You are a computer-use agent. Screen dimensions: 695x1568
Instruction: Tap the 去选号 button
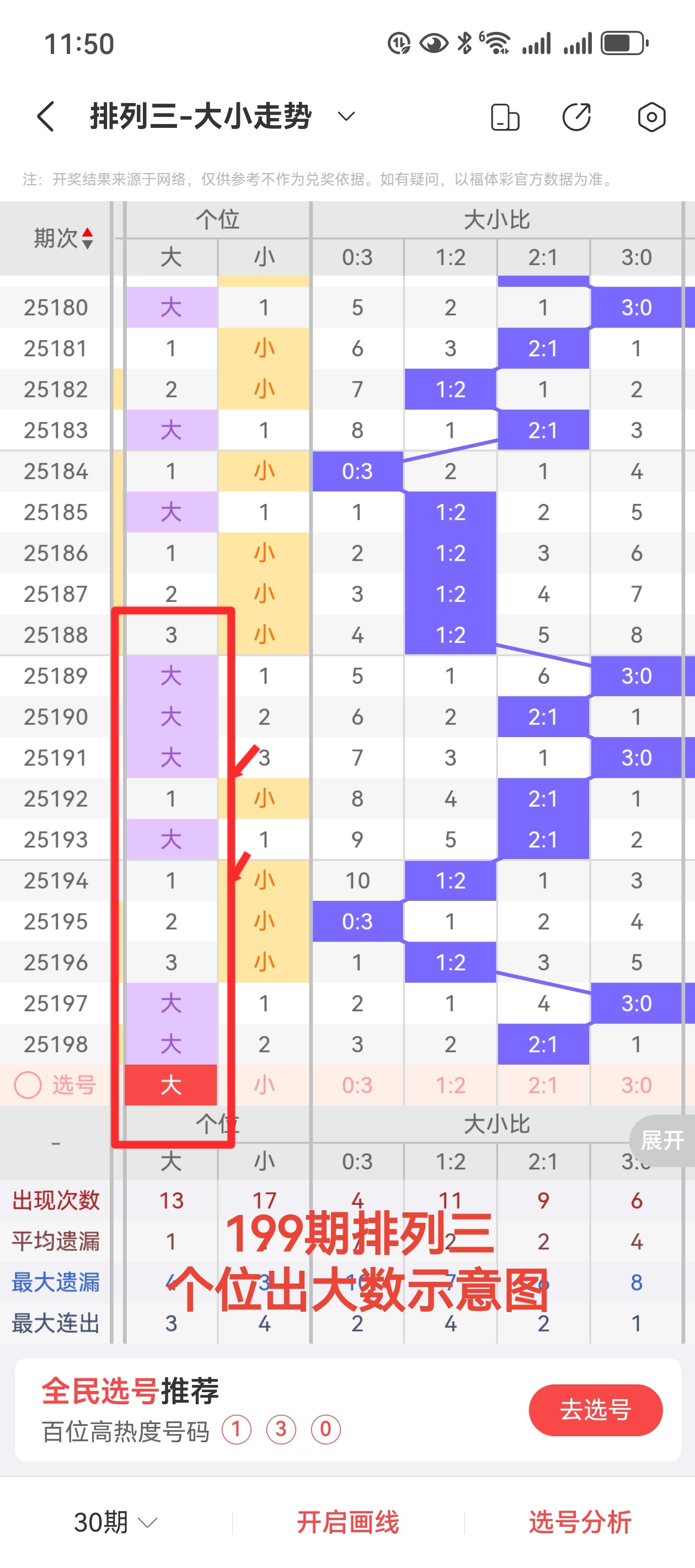pos(595,1410)
